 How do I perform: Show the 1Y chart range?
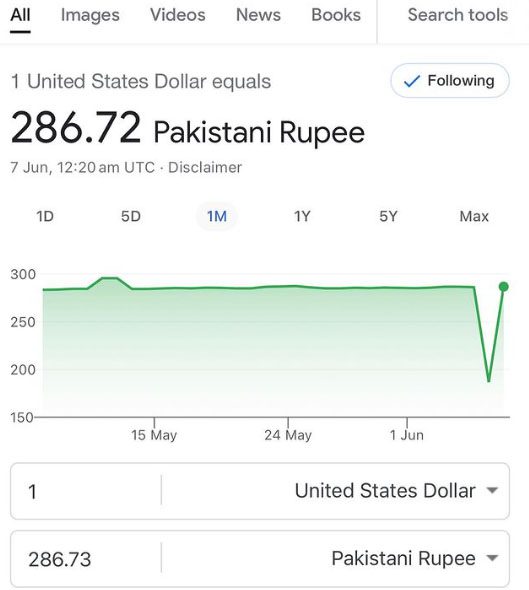click(x=302, y=216)
